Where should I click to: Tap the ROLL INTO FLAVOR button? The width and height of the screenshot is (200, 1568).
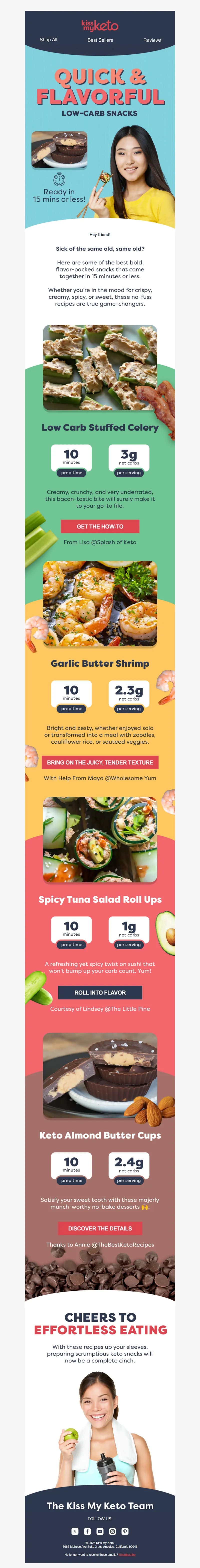(x=100, y=992)
